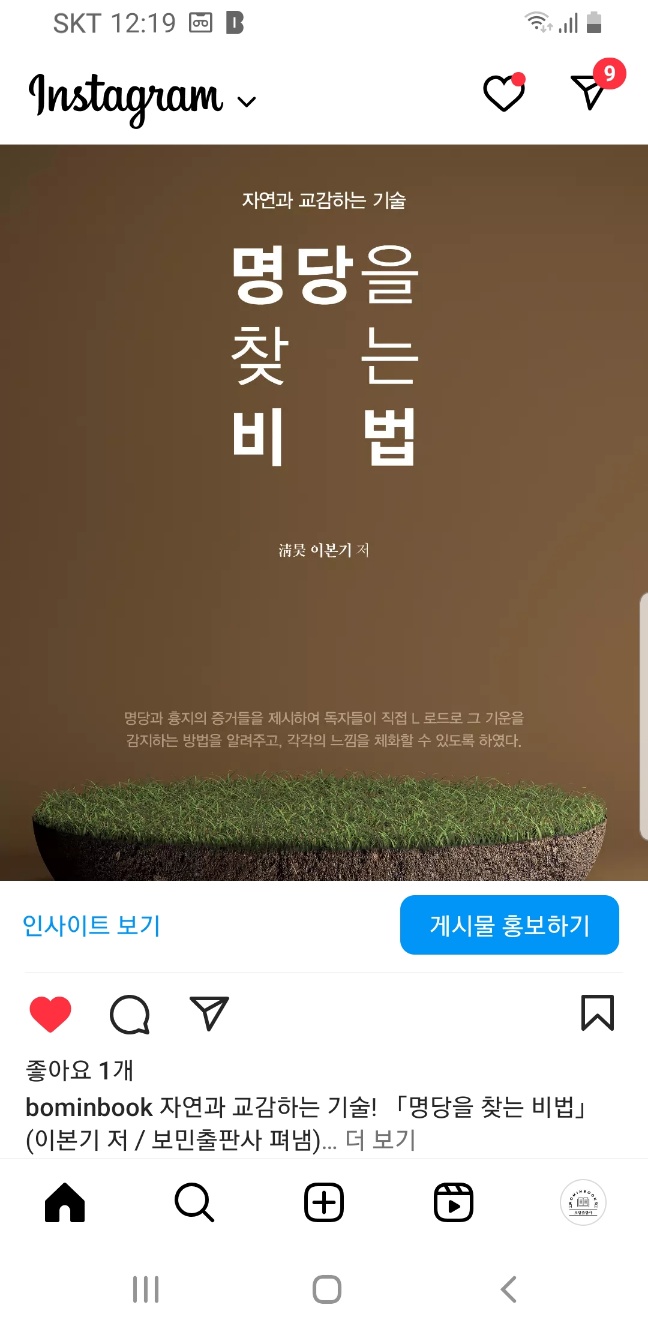Tap the 게시물 홍보하기 button

click(x=509, y=925)
